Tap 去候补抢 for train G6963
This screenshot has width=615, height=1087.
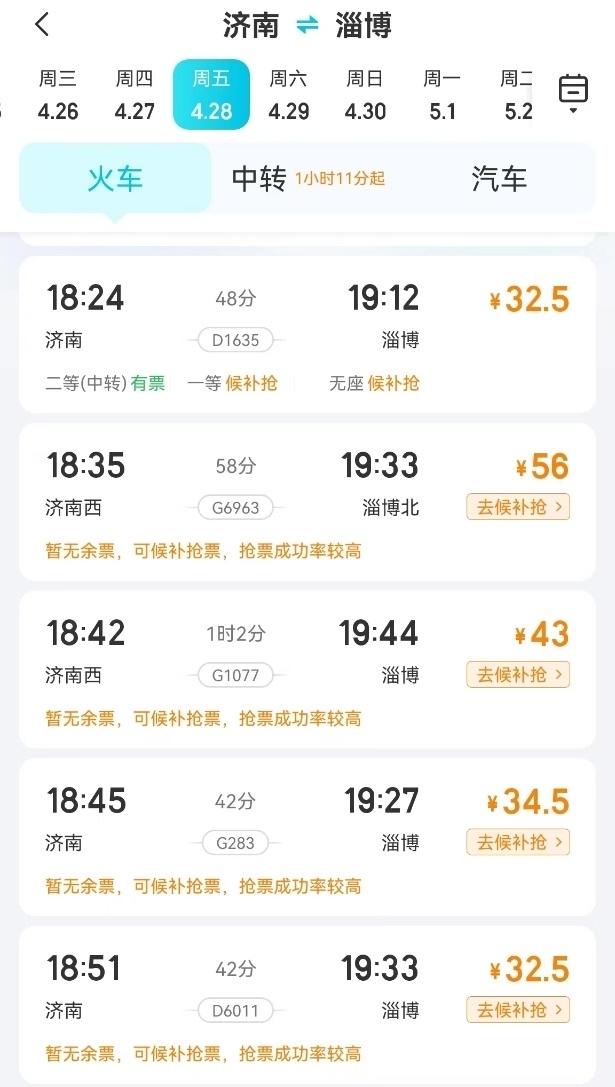point(517,507)
